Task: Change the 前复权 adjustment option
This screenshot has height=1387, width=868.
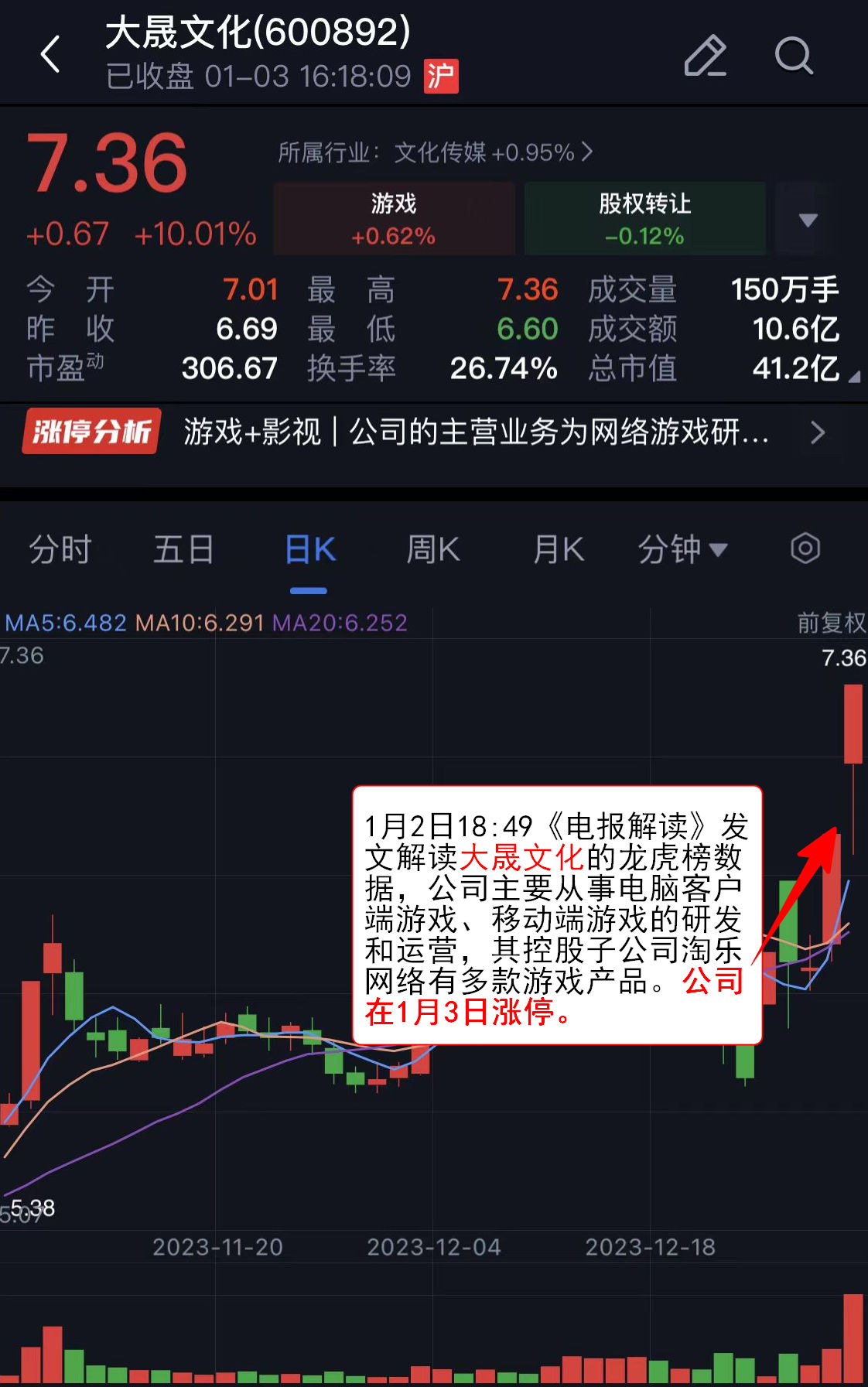Action: click(831, 622)
